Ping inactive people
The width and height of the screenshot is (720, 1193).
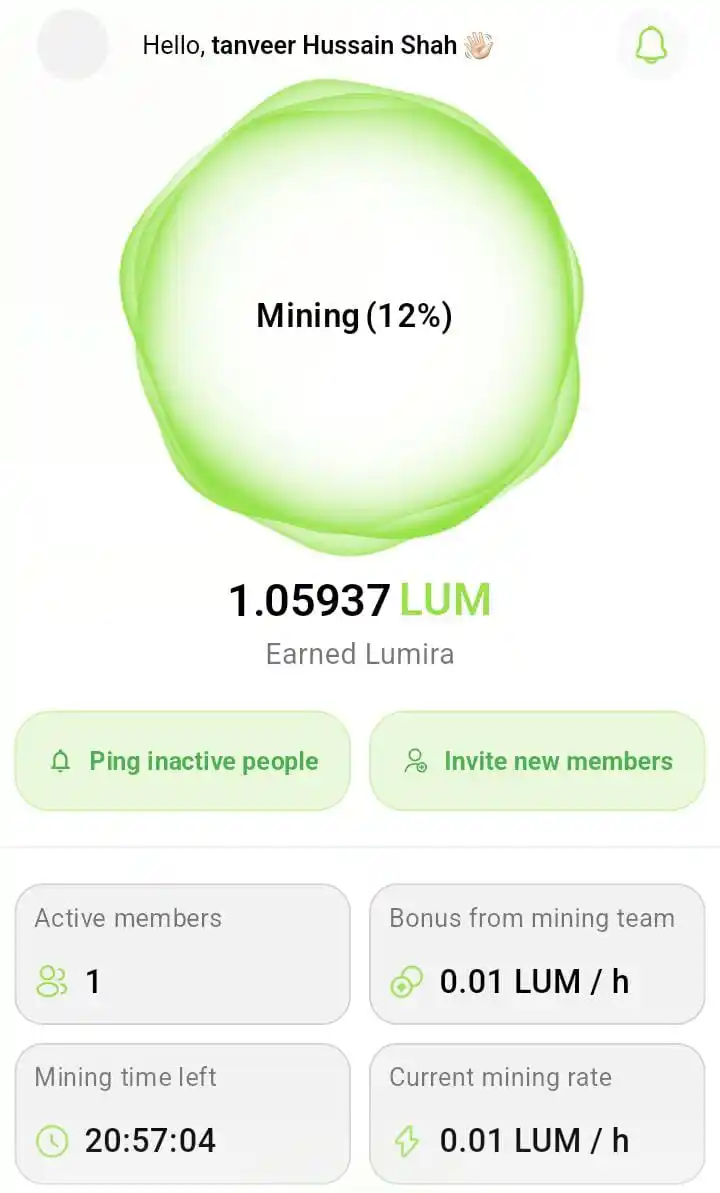[x=183, y=761]
